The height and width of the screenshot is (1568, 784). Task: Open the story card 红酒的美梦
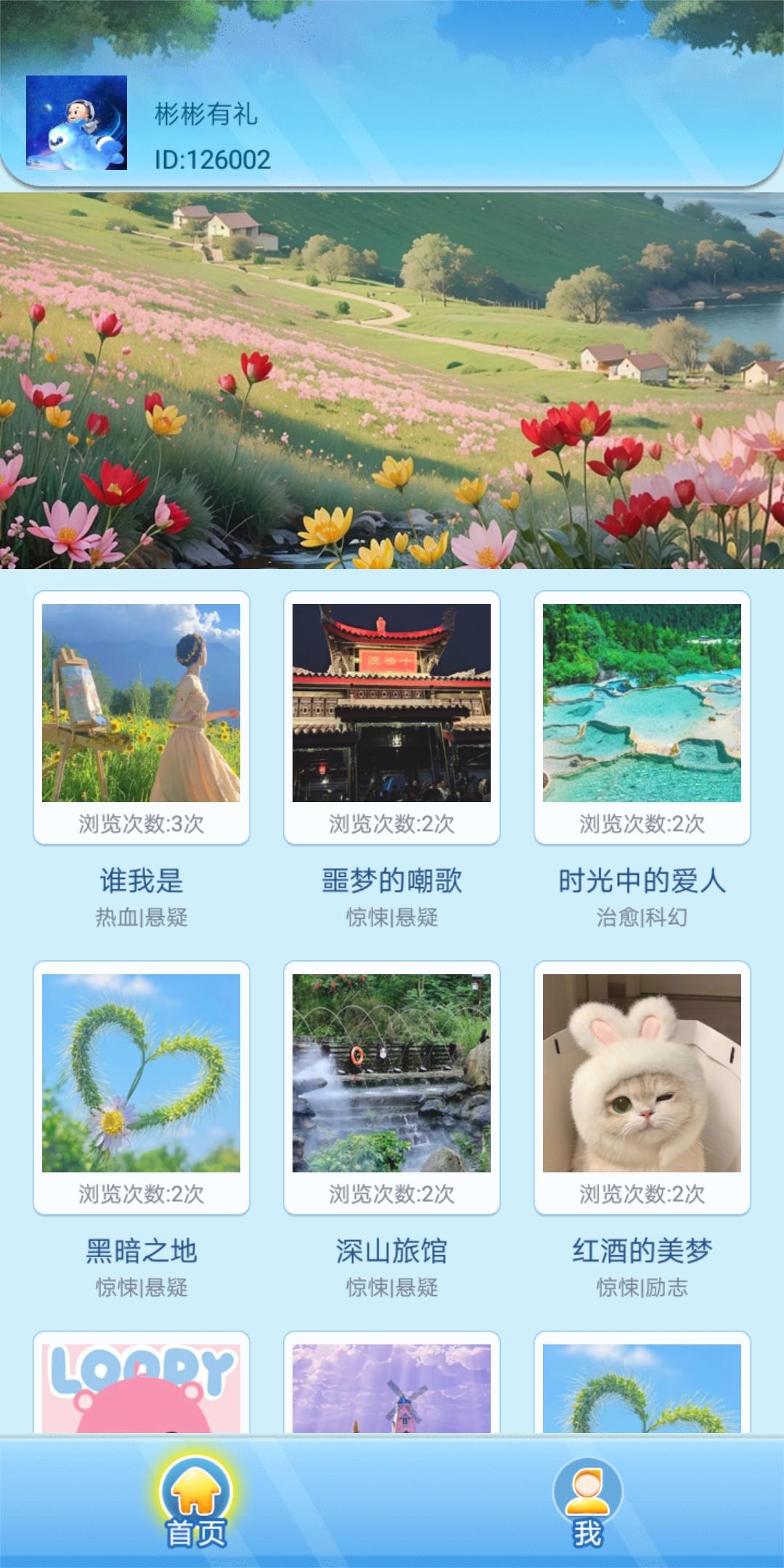pyautogui.click(x=642, y=1073)
